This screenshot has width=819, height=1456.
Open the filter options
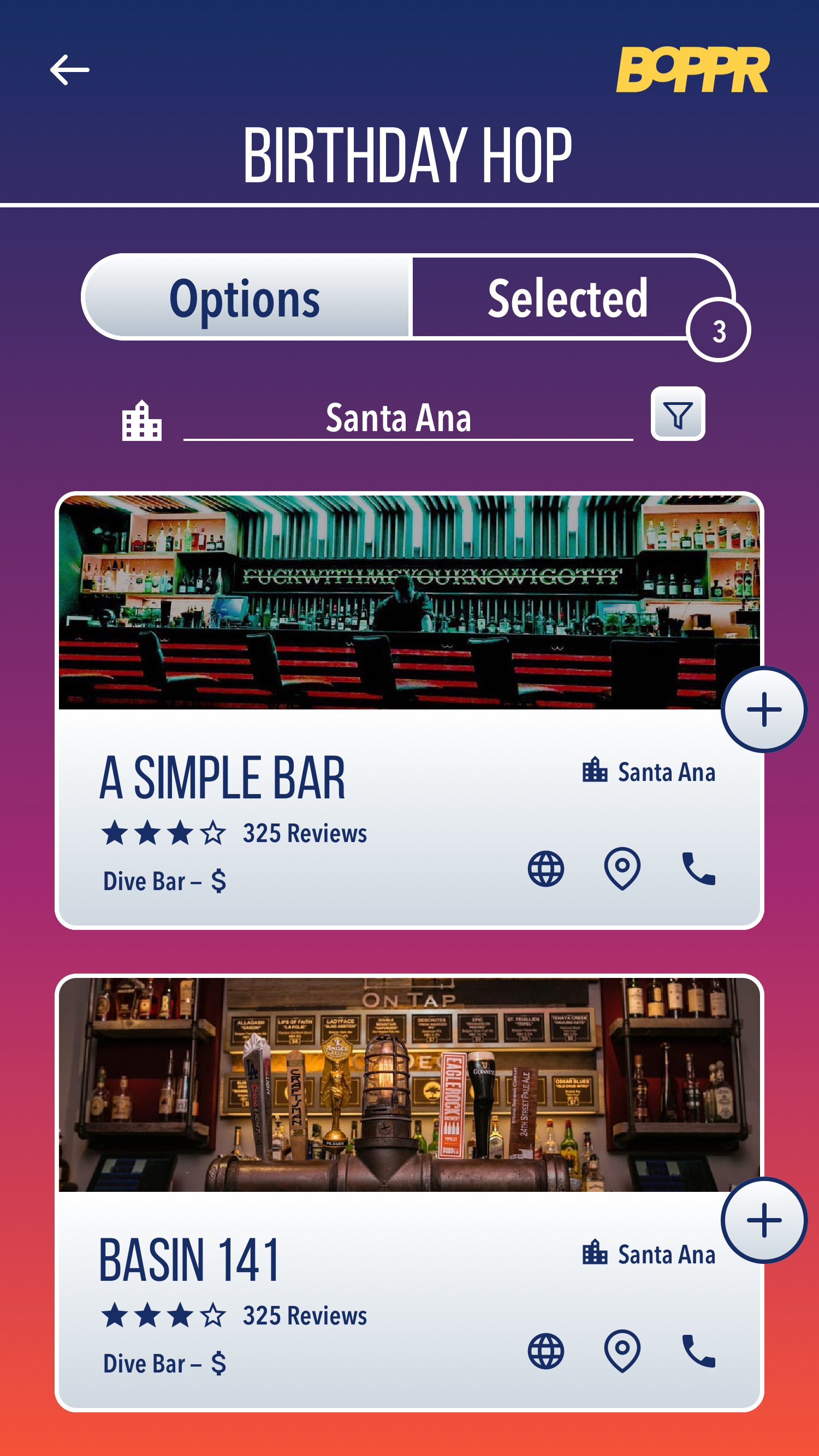(x=678, y=414)
